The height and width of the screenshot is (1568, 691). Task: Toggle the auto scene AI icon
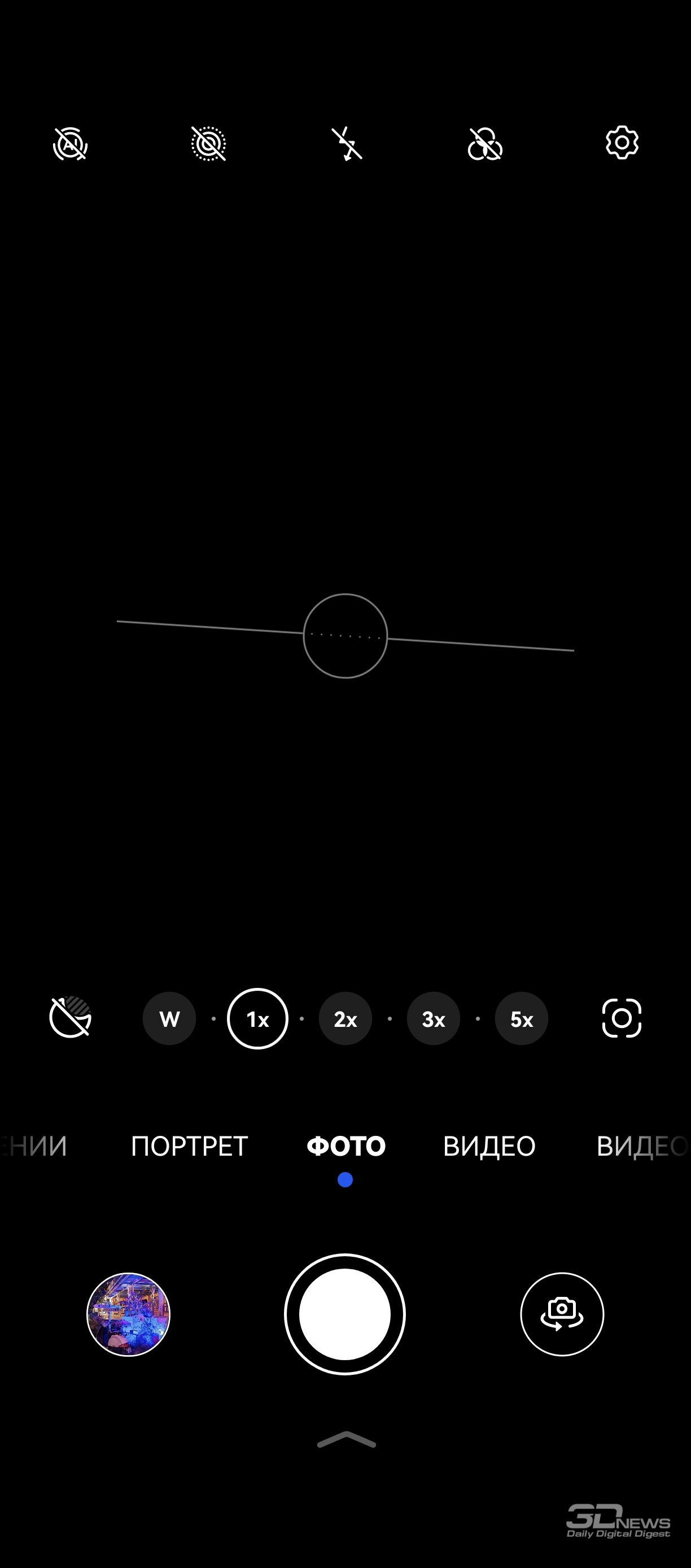pyautogui.click(x=71, y=144)
